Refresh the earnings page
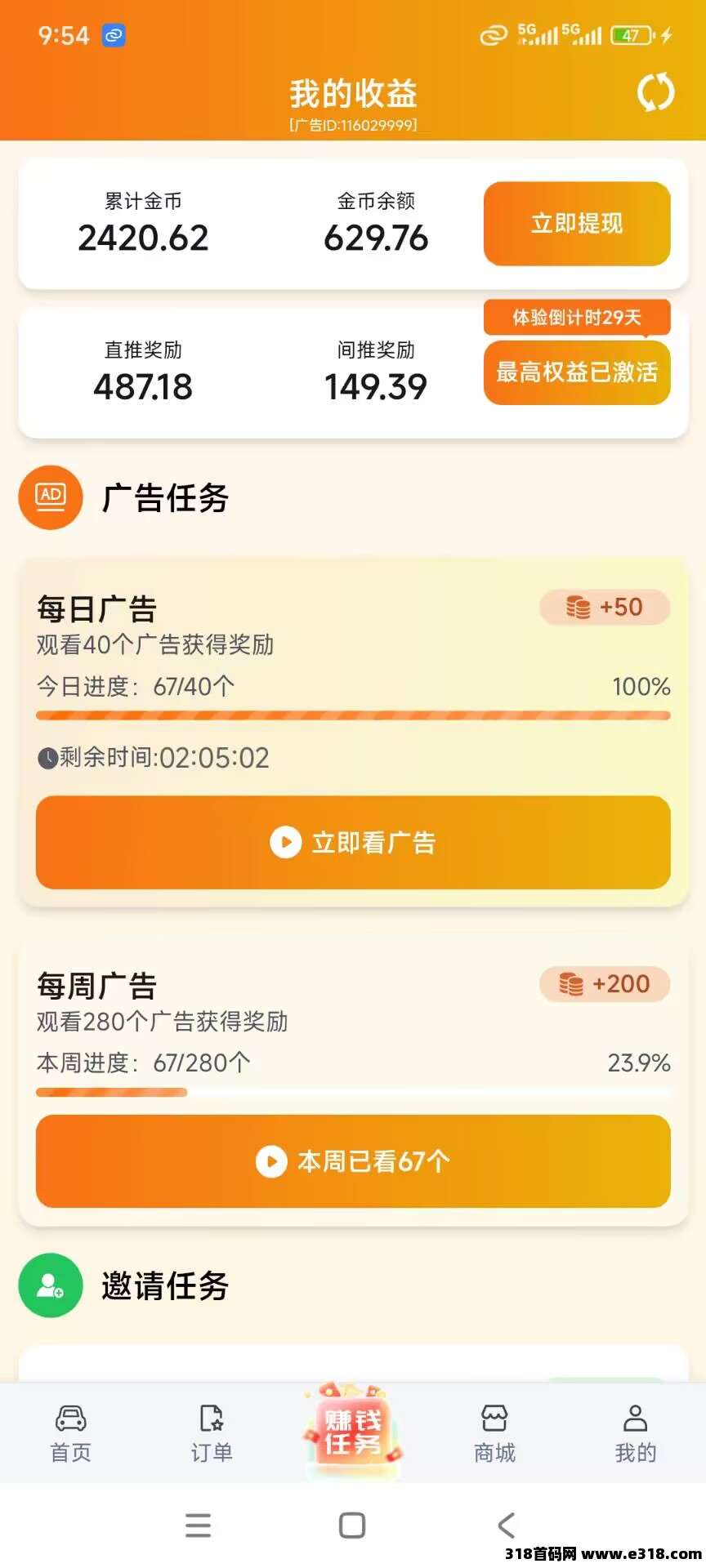The image size is (706, 1568). [x=655, y=92]
